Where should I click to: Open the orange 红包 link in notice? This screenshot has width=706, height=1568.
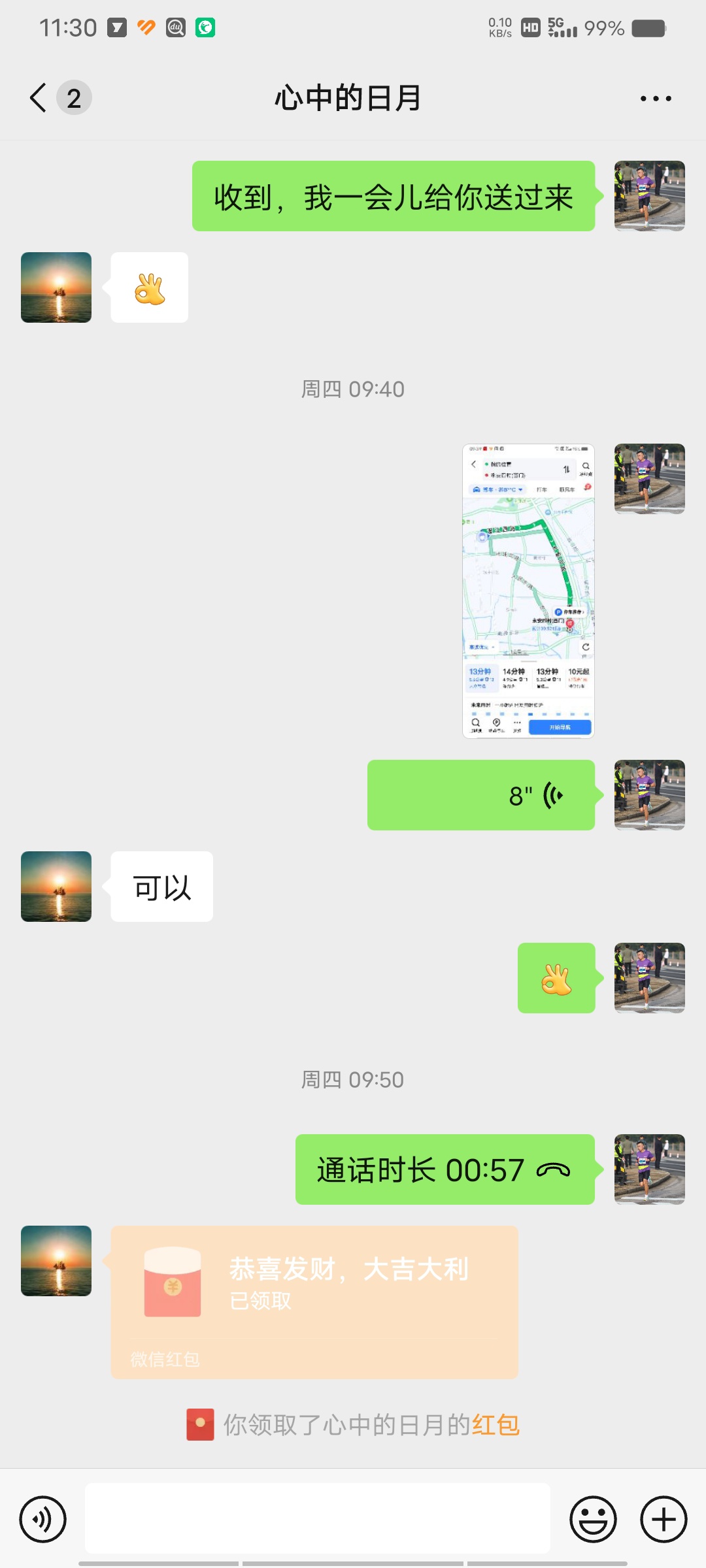pyautogui.click(x=496, y=1425)
